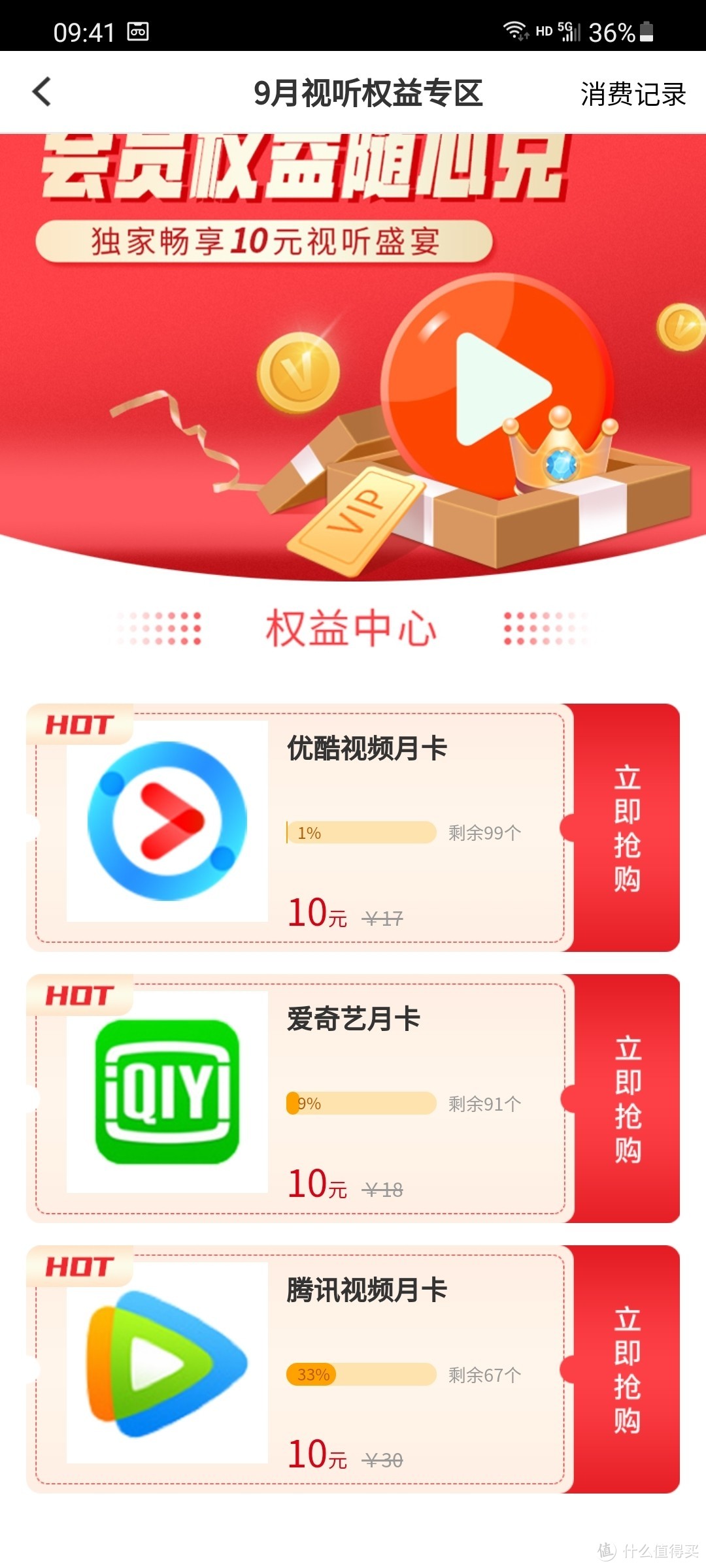Open the Youku app icon on the first card
706x1568 pixels.
point(167,820)
